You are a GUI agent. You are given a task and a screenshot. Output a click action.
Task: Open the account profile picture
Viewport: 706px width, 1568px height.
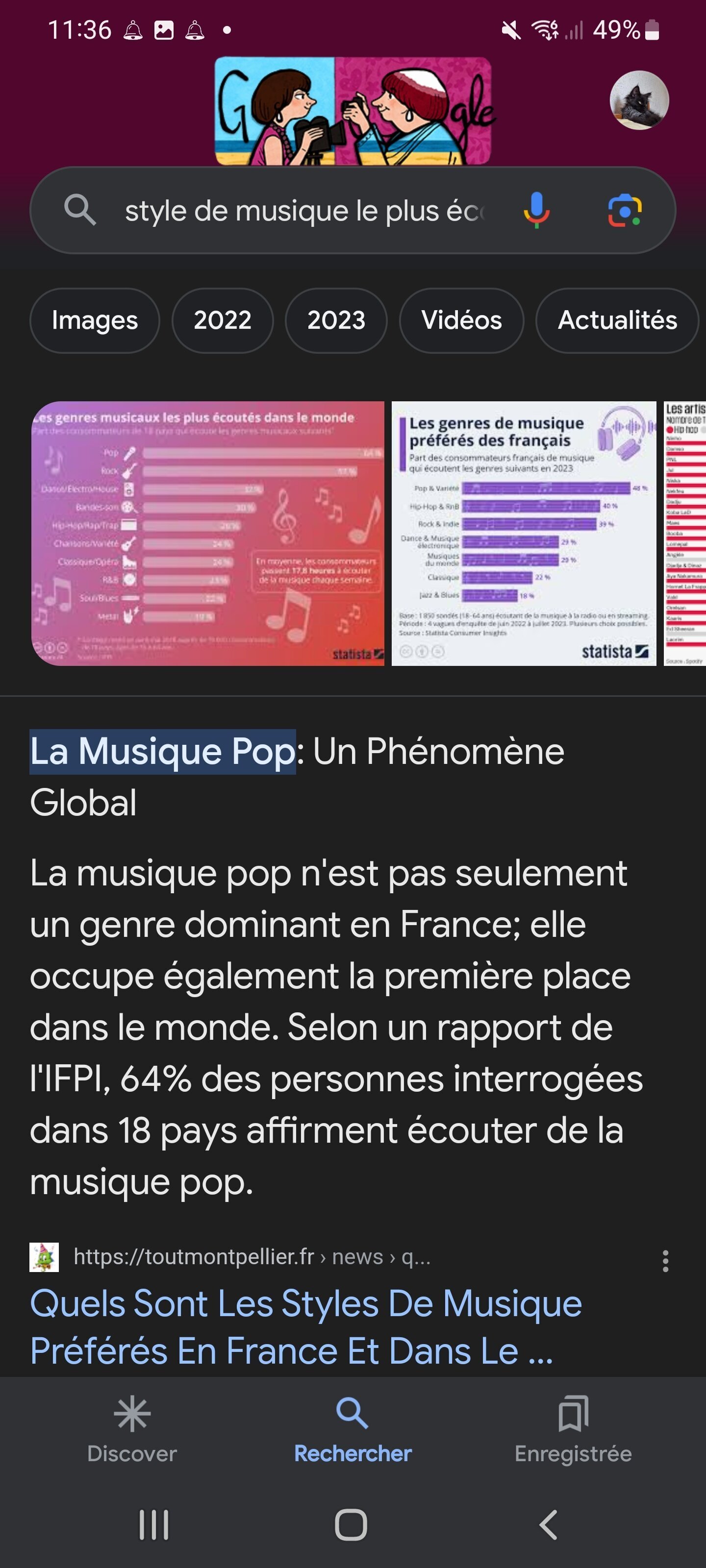(x=639, y=100)
